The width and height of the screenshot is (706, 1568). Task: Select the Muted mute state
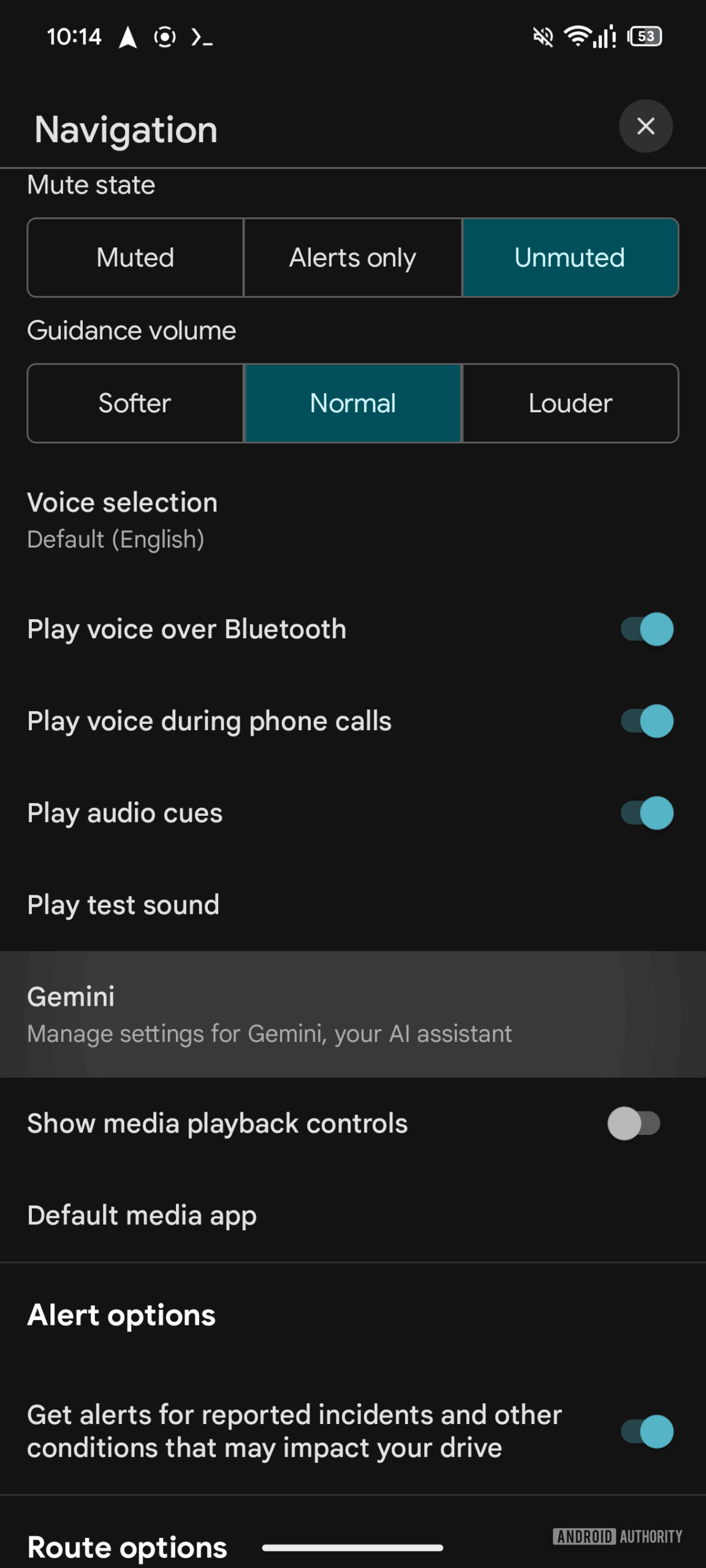click(134, 257)
